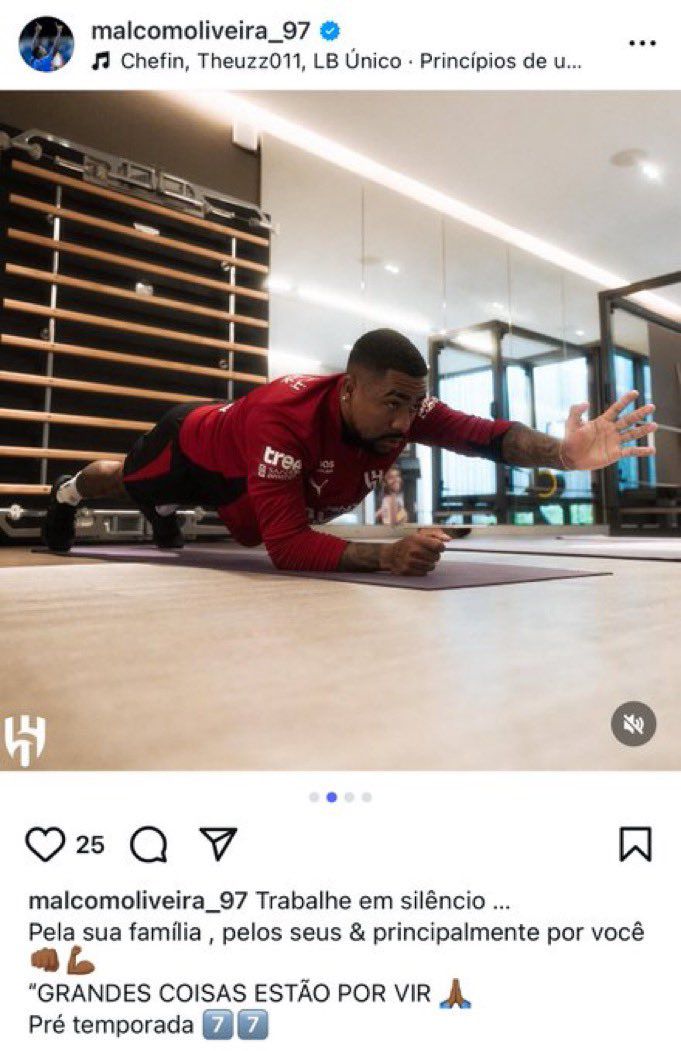Open the post's three-dot options menu
This screenshot has height=1051, width=681.
pos(642,43)
